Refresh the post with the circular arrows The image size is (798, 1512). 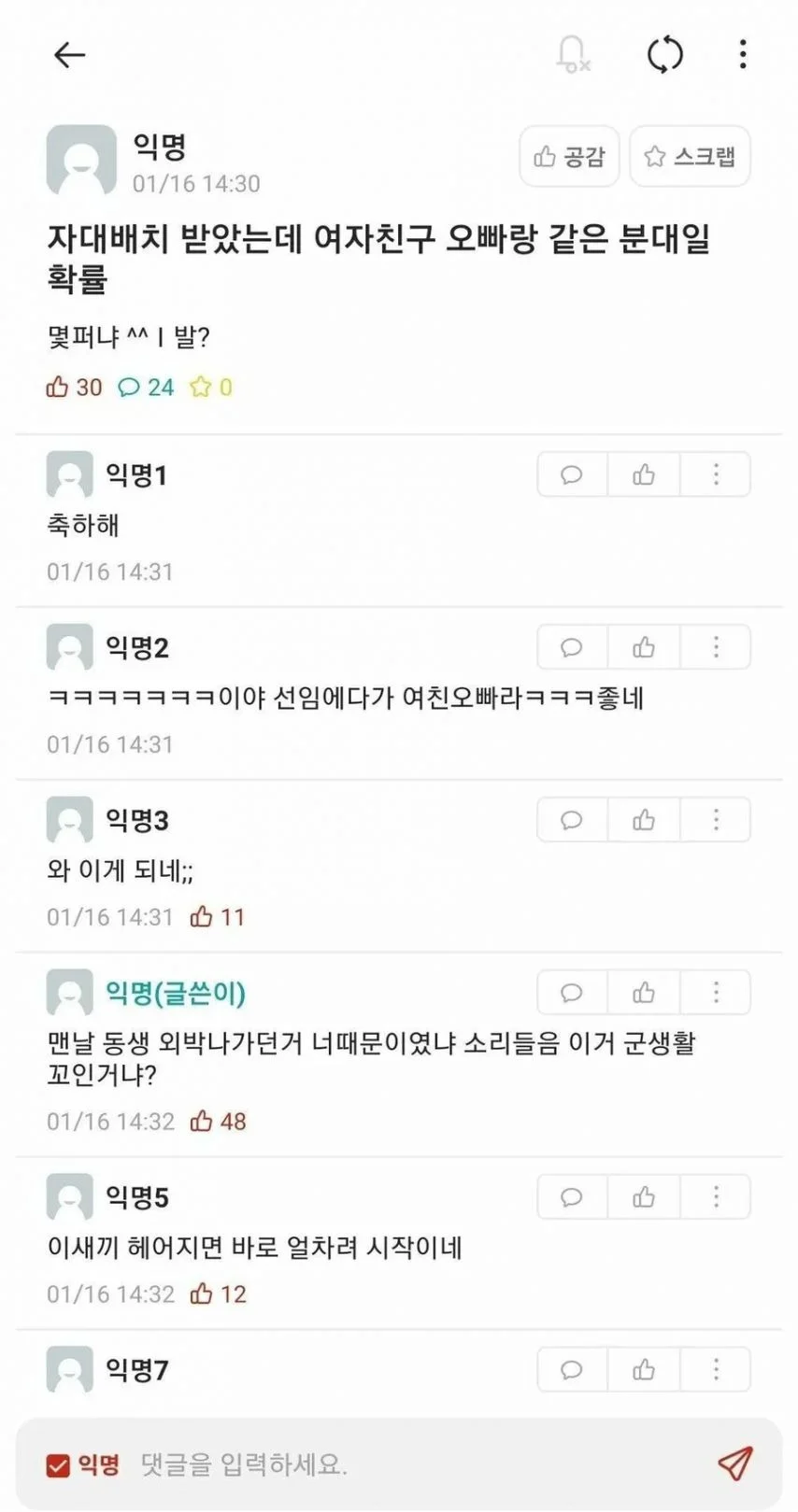[x=665, y=54]
